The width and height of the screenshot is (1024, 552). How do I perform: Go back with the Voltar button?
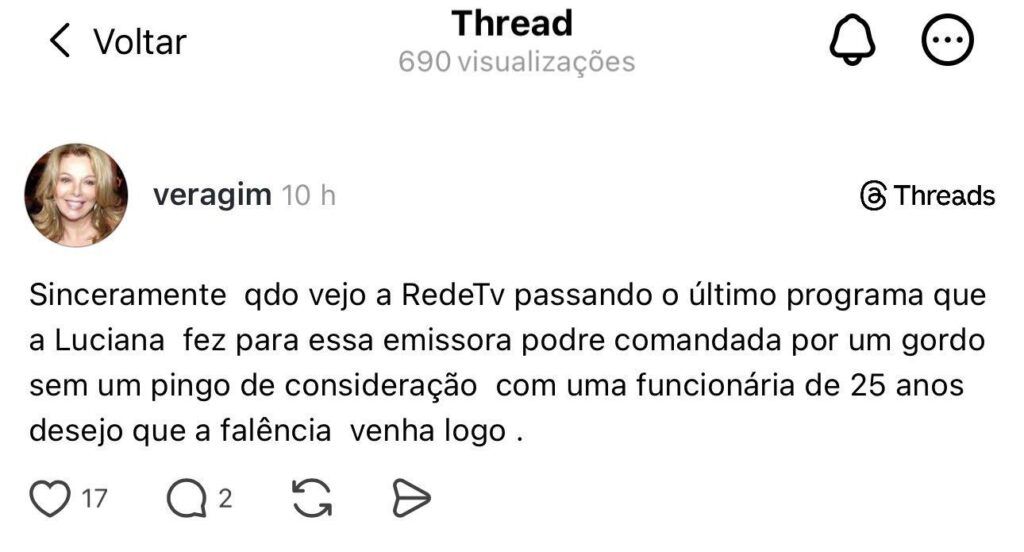[117, 42]
